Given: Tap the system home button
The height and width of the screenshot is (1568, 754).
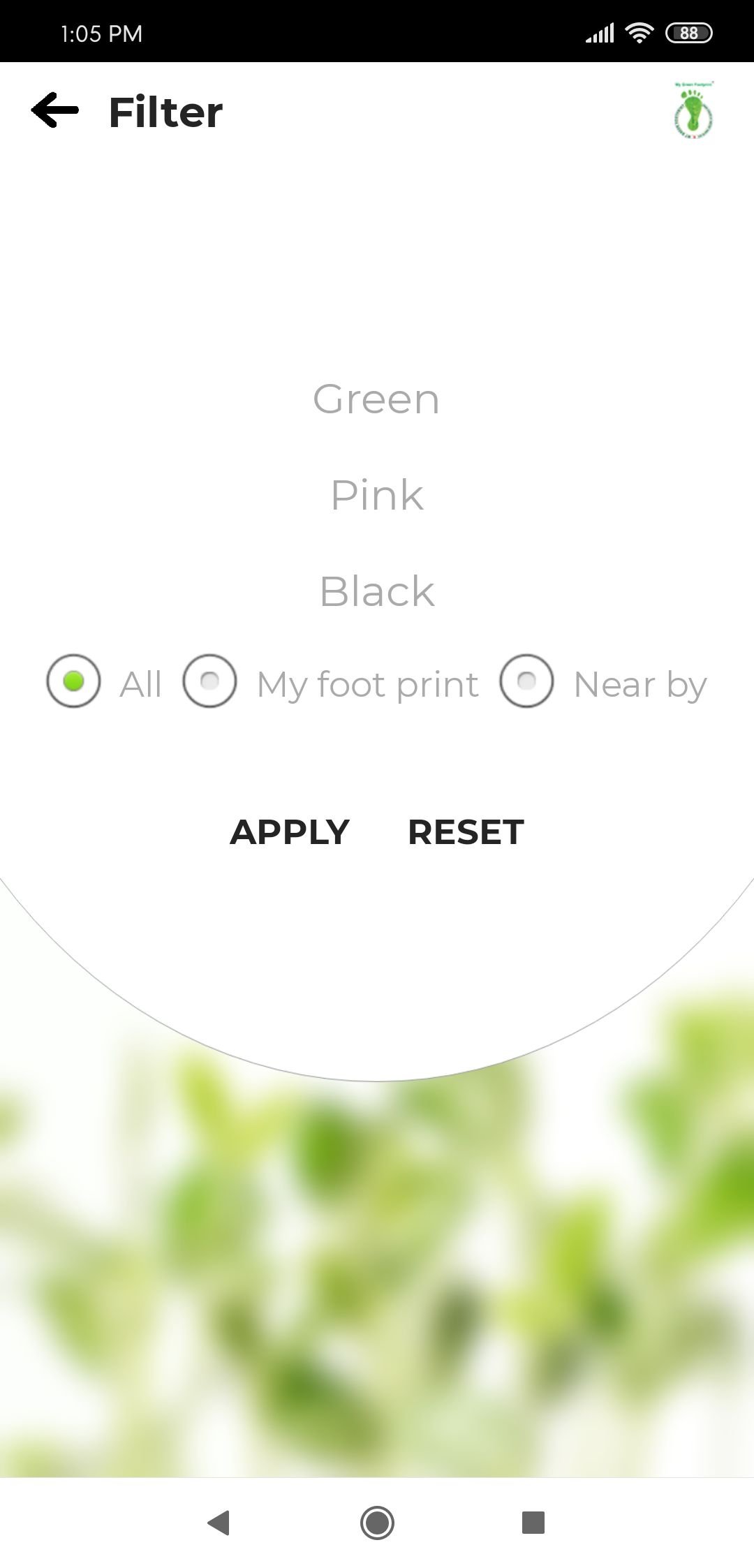Looking at the screenshot, I should pos(377,1523).
